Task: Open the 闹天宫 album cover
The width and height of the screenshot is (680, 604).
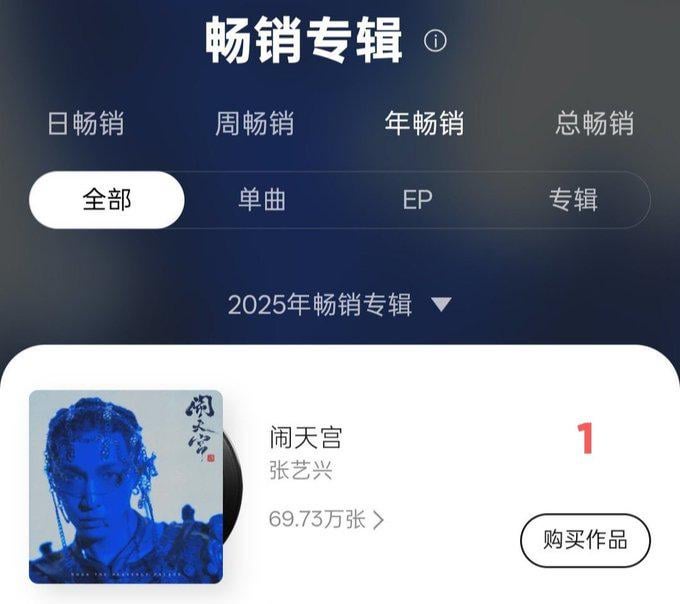Action: [x=126, y=486]
